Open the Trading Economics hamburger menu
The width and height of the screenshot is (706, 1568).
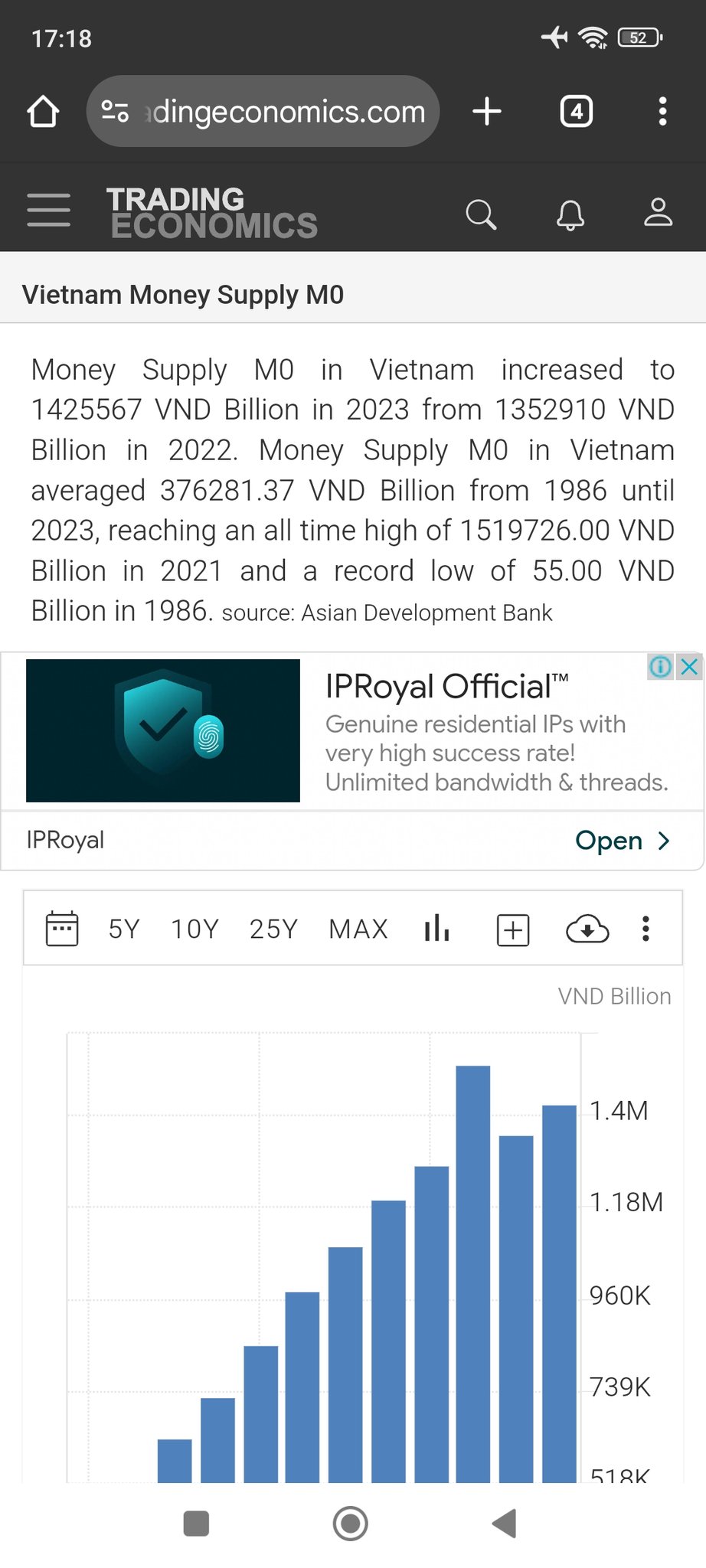click(49, 210)
